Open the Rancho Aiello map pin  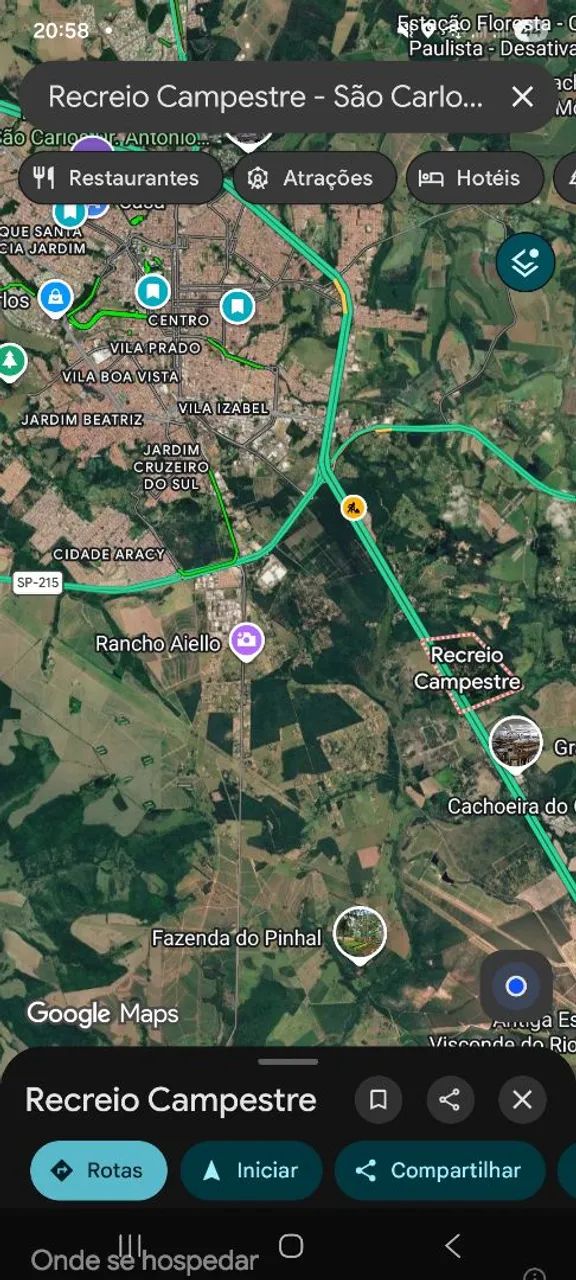(x=246, y=642)
